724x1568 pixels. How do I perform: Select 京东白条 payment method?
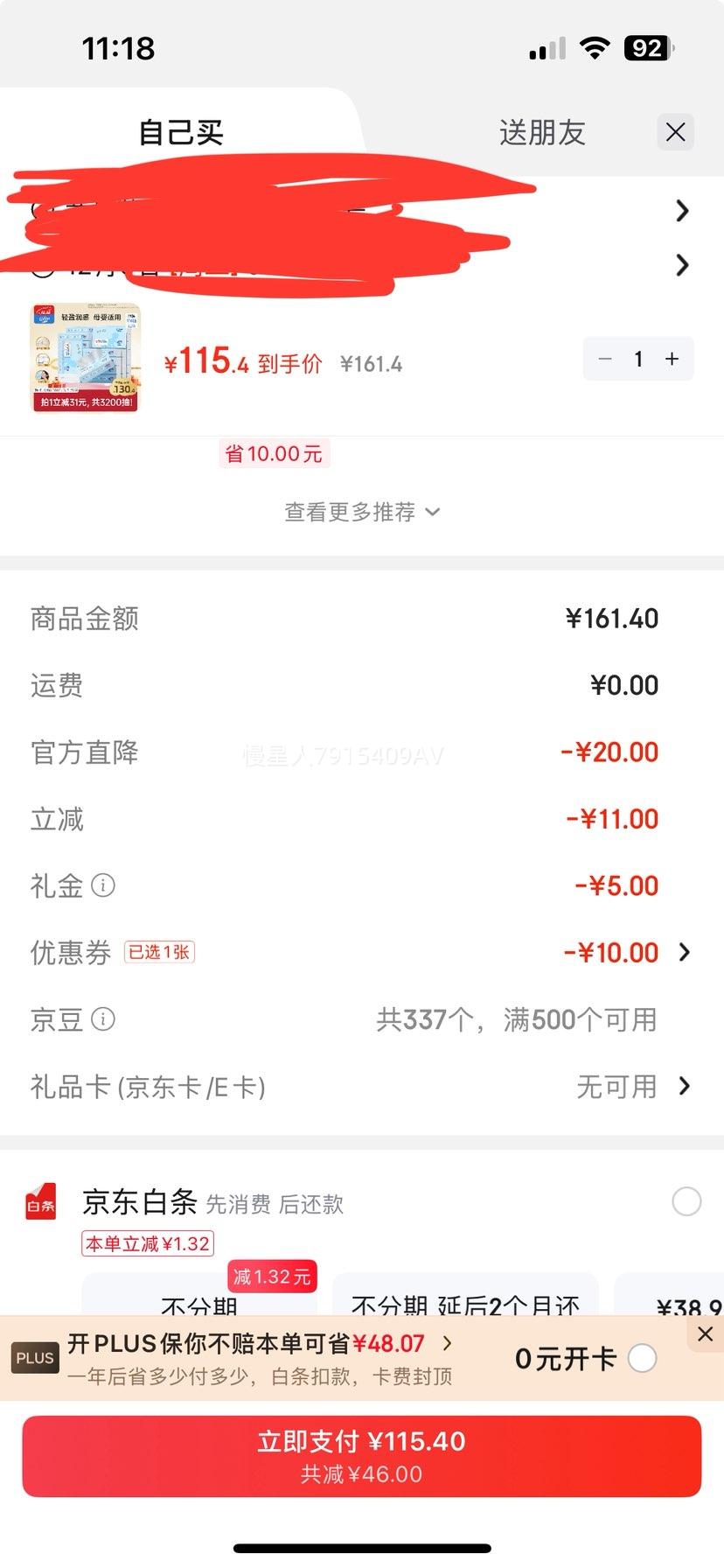686,1201
